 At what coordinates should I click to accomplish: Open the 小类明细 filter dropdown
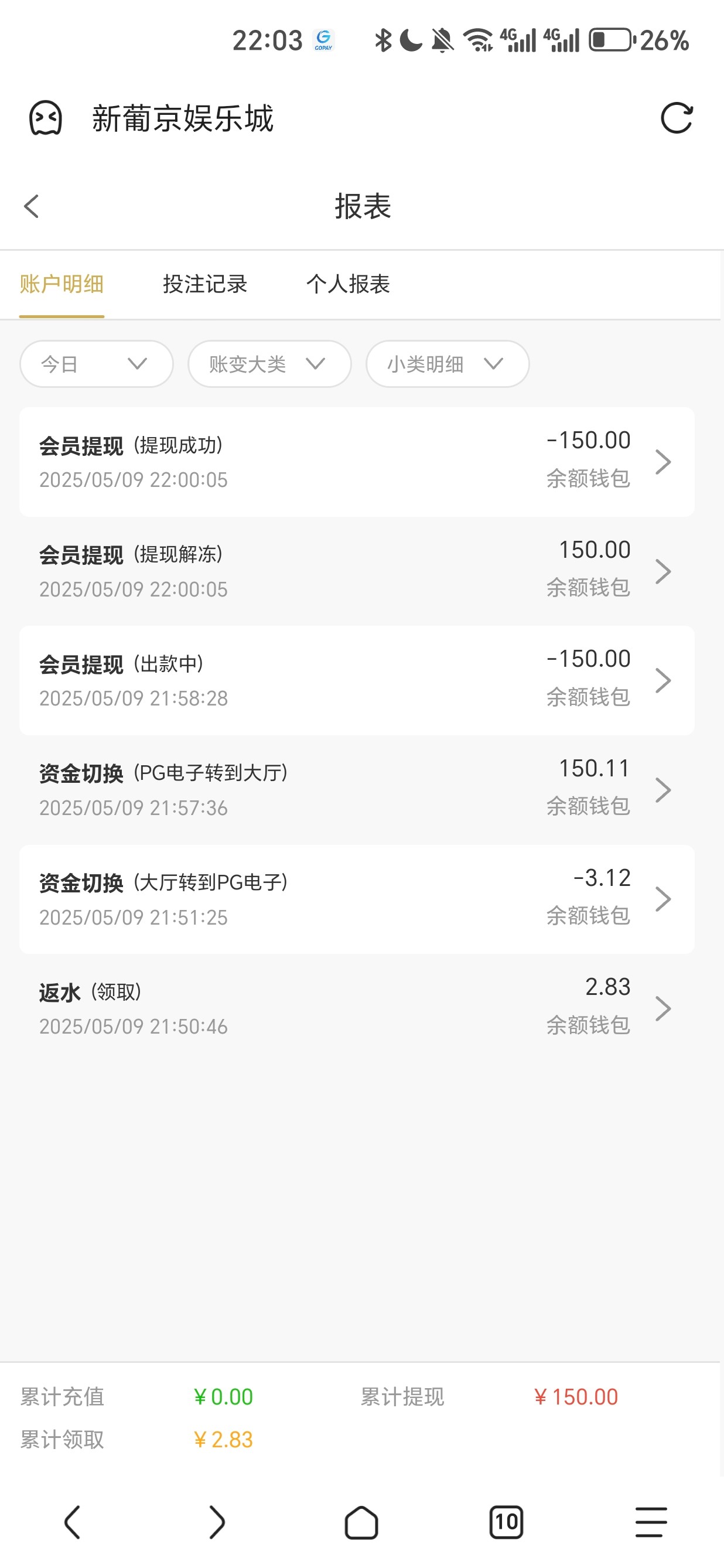click(447, 364)
